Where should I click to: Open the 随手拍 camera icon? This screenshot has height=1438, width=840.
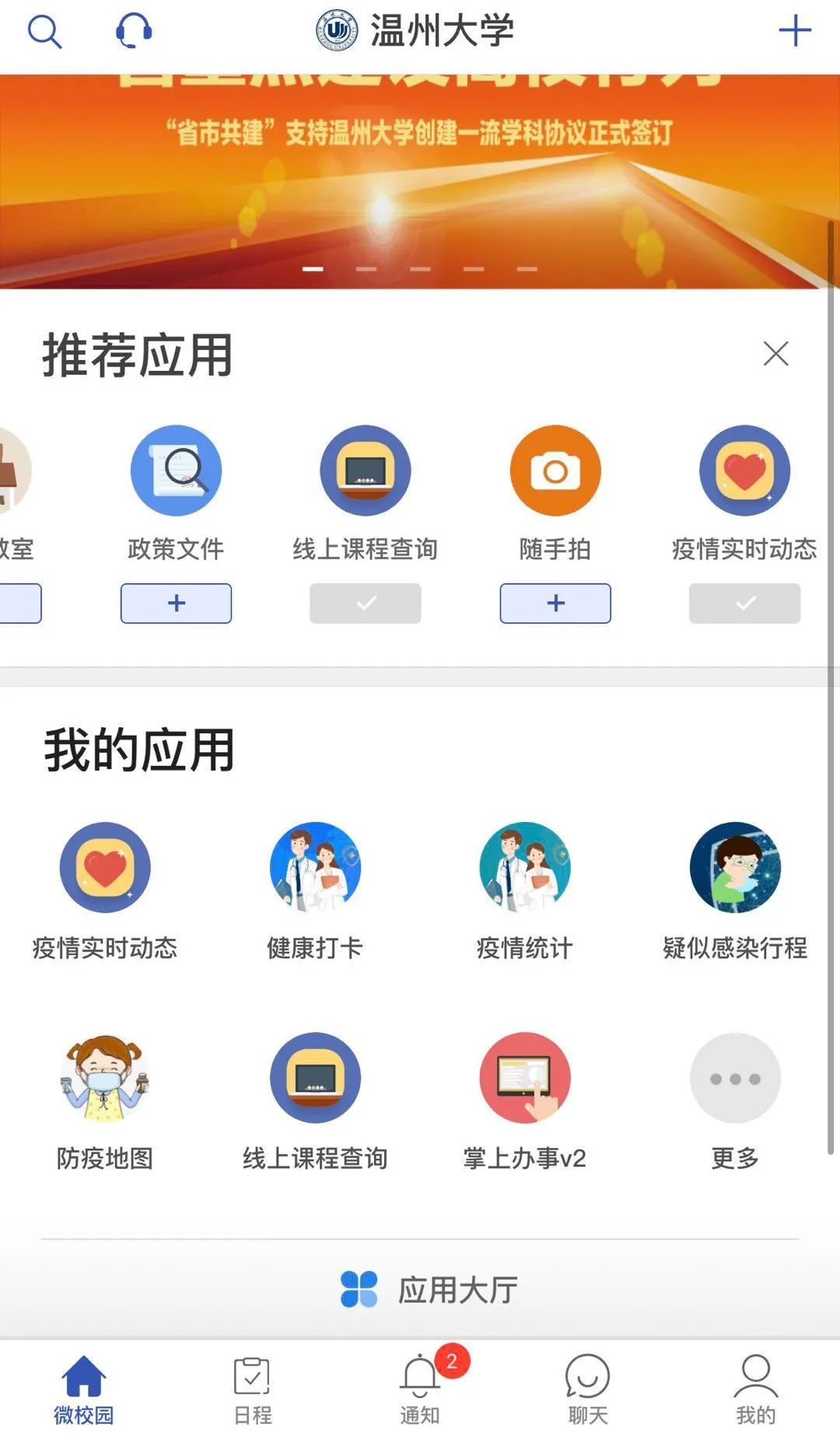555,471
